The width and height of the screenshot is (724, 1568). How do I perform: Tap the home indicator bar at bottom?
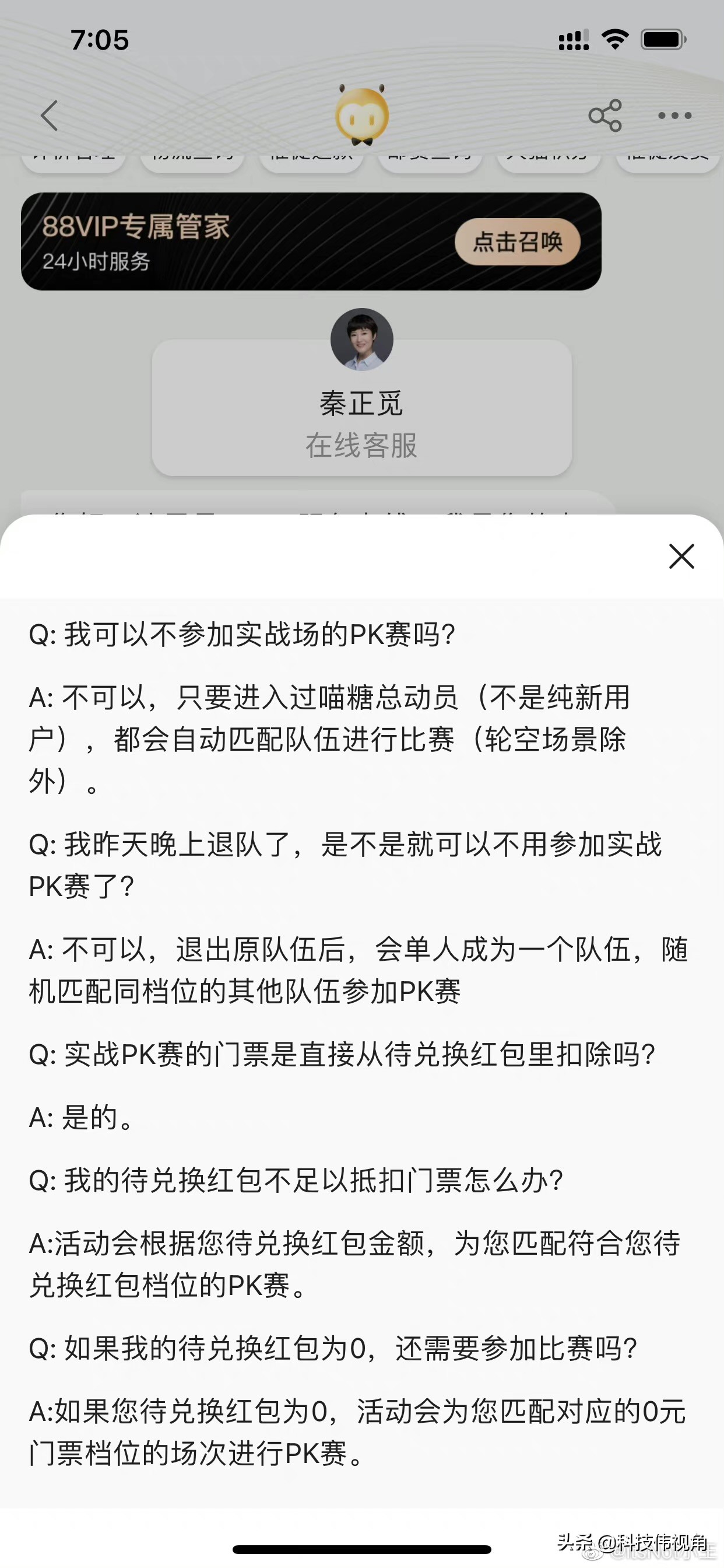click(362, 1548)
